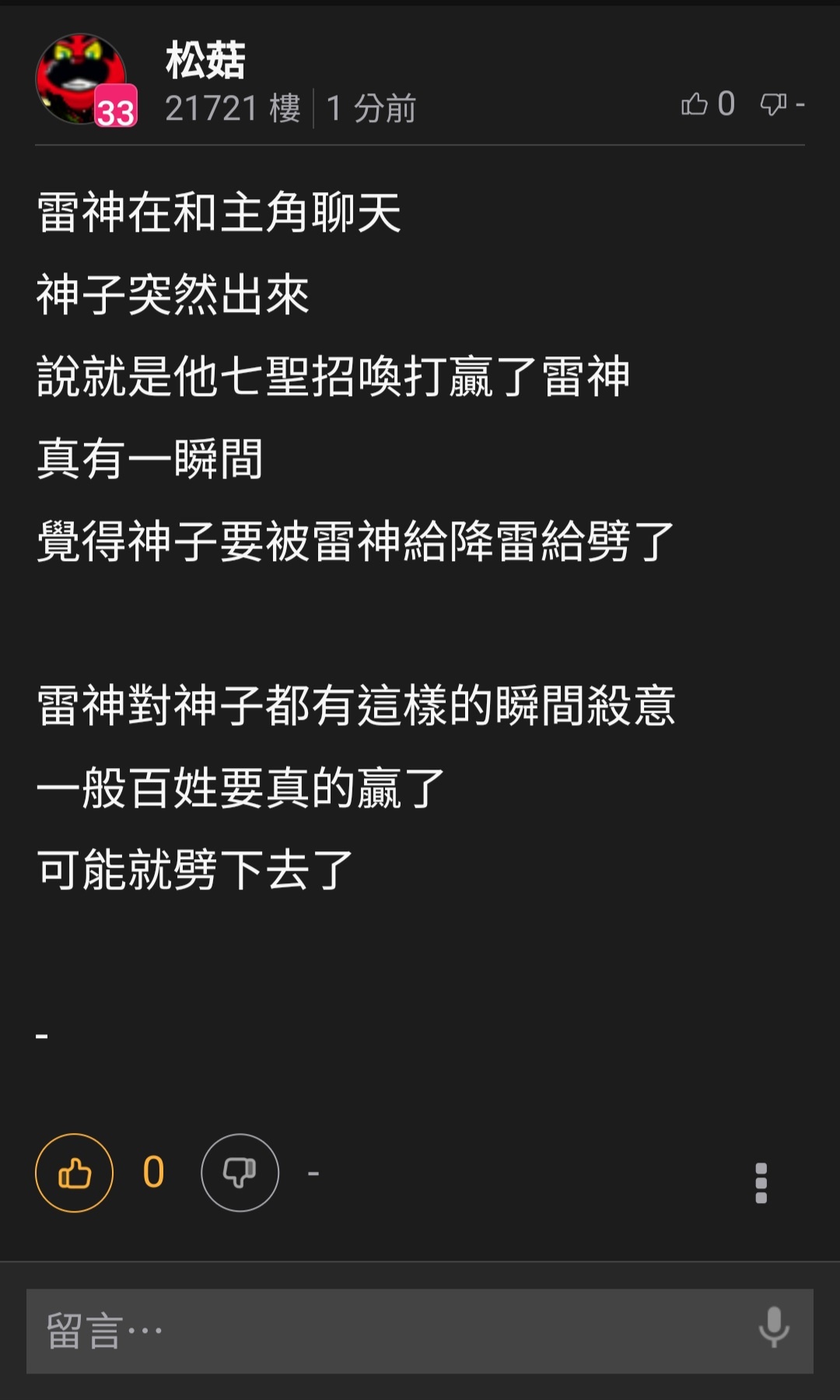Tap the small thumbs-up icon in the header
This screenshot has width=840, height=1400.
pyautogui.click(x=695, y=104)
